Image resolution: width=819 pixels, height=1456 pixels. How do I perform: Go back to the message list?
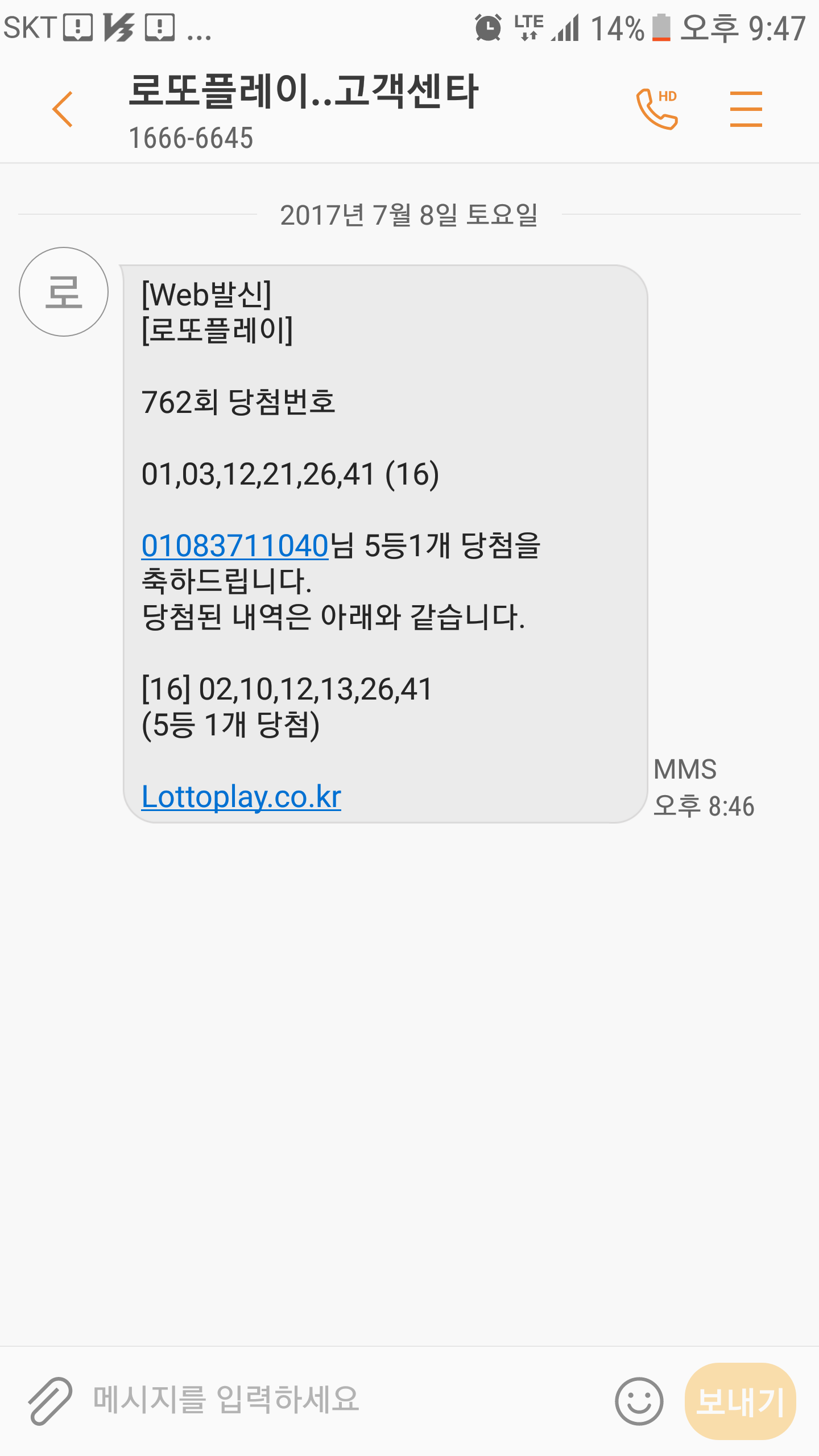63,109
